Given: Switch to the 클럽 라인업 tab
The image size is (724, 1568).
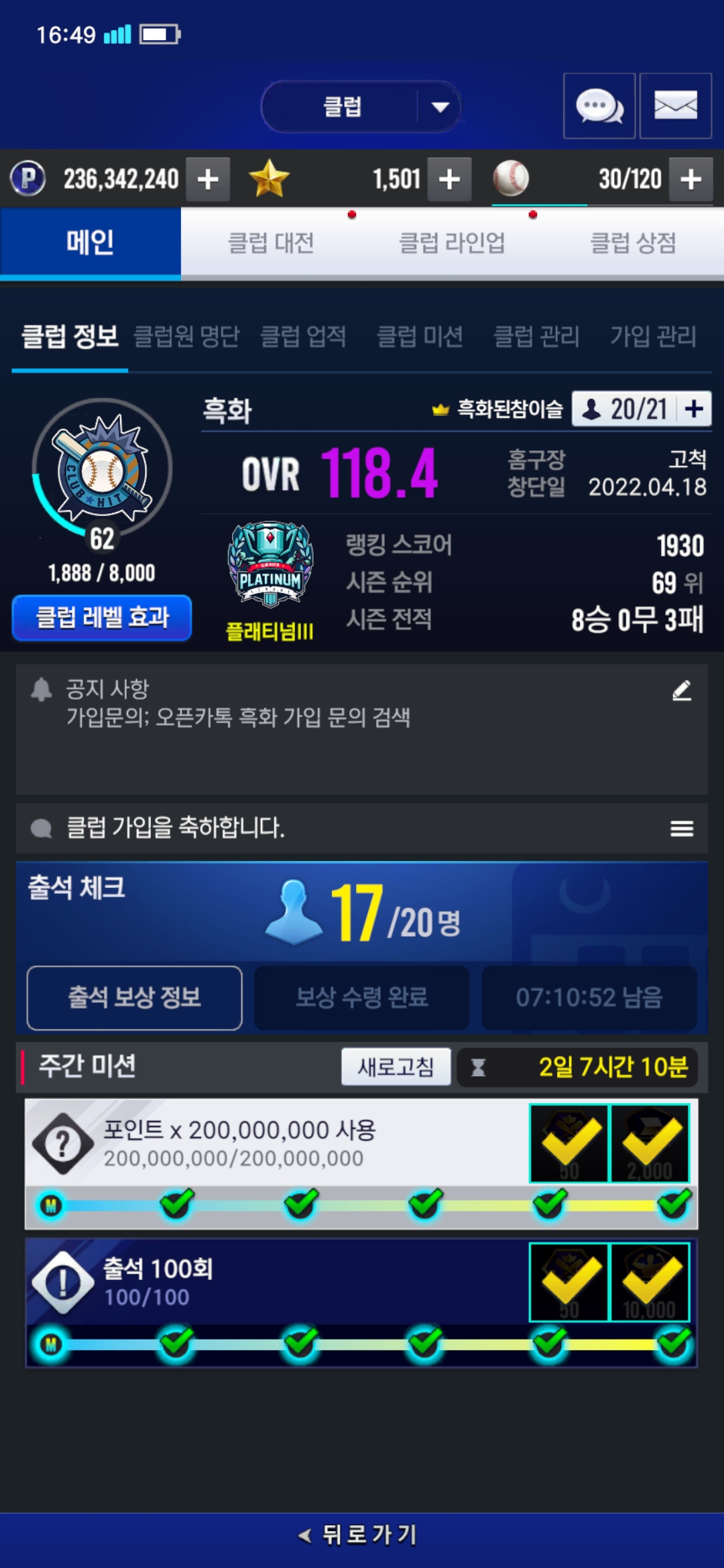Looking at the screenshot, I should pos(452,243).
